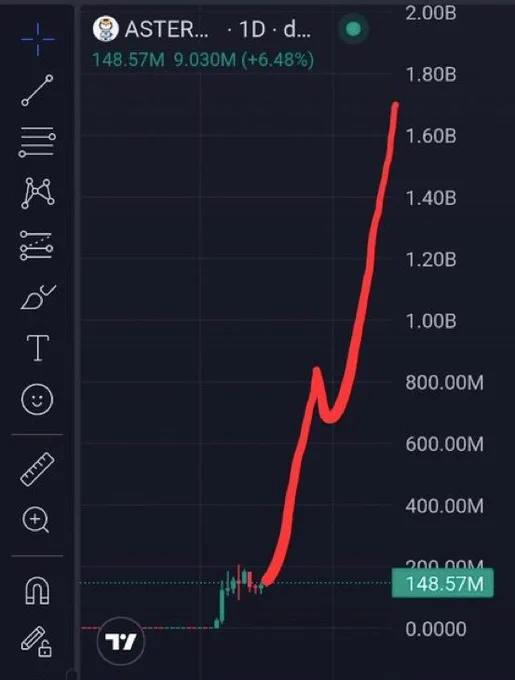515x680 pixels.
Task: Open the forecasting and measurement tools
Action: click(x=36, y=245)
